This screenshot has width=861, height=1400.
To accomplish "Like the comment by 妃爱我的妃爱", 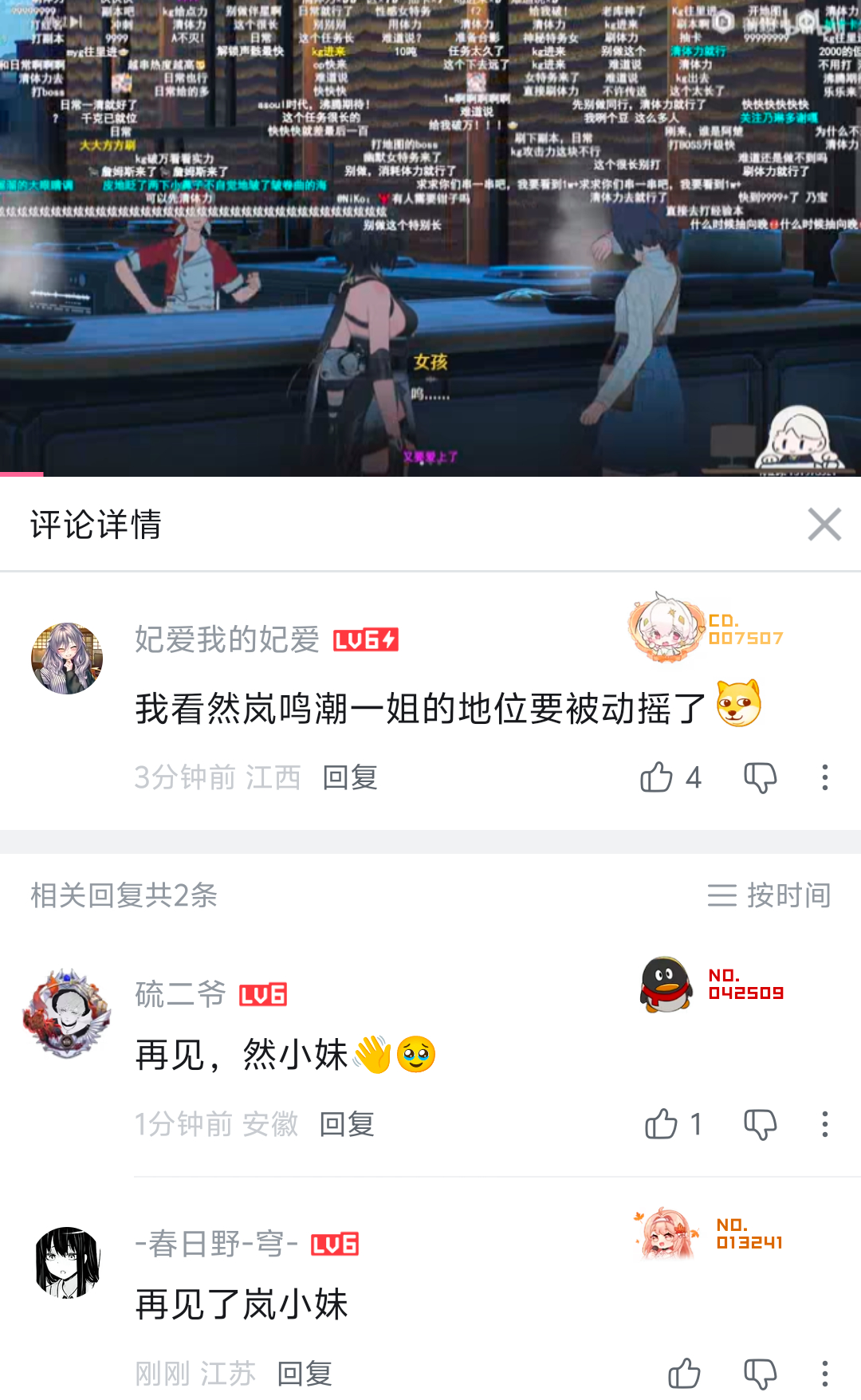I will (657, 777).
